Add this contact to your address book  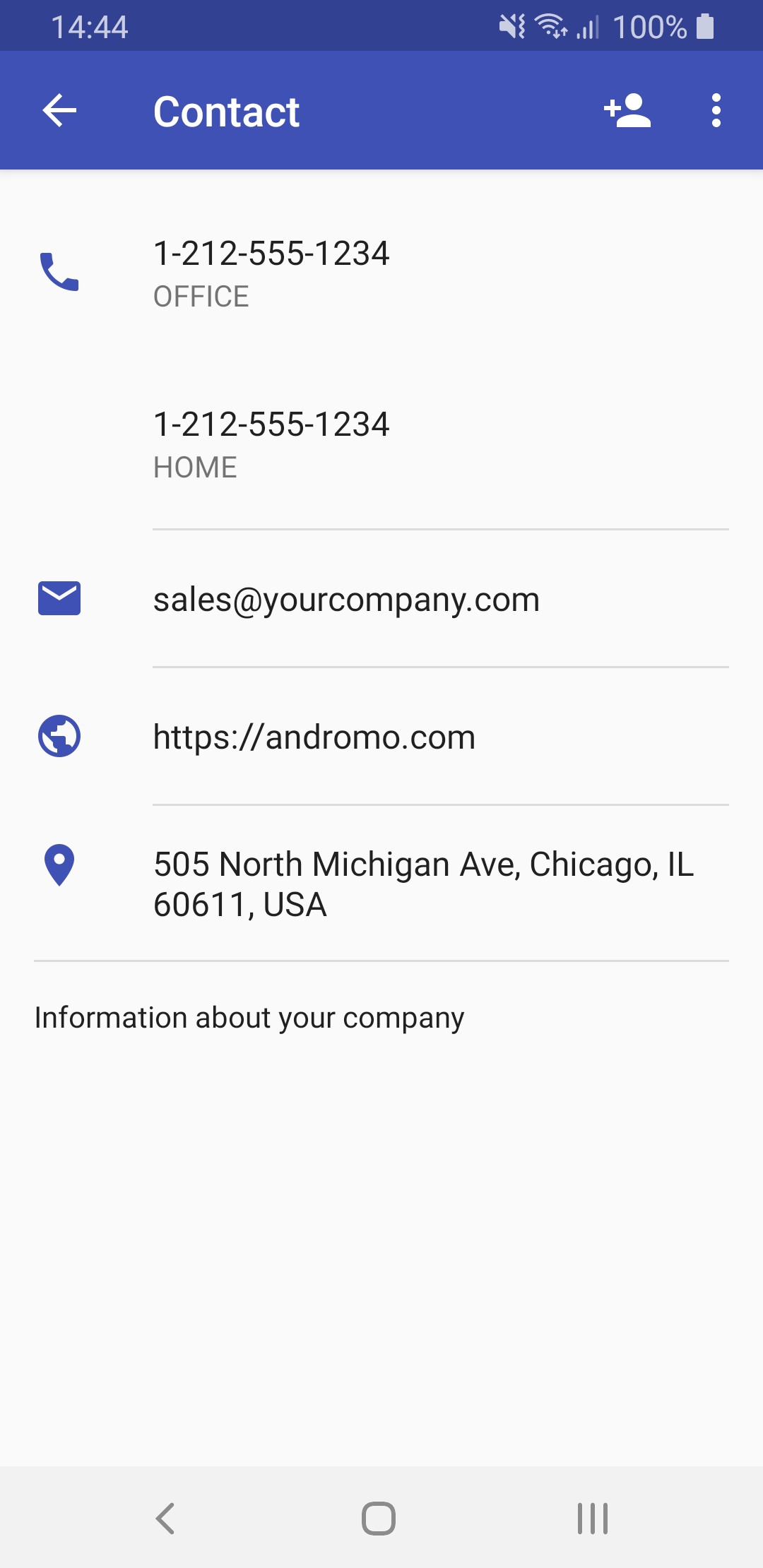point(627,111)
